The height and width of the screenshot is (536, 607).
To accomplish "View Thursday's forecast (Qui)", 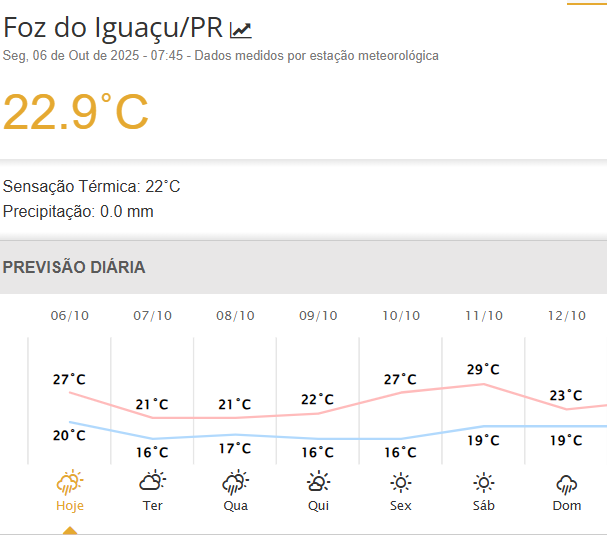I will pyautogui.click(x=318, y=491).
